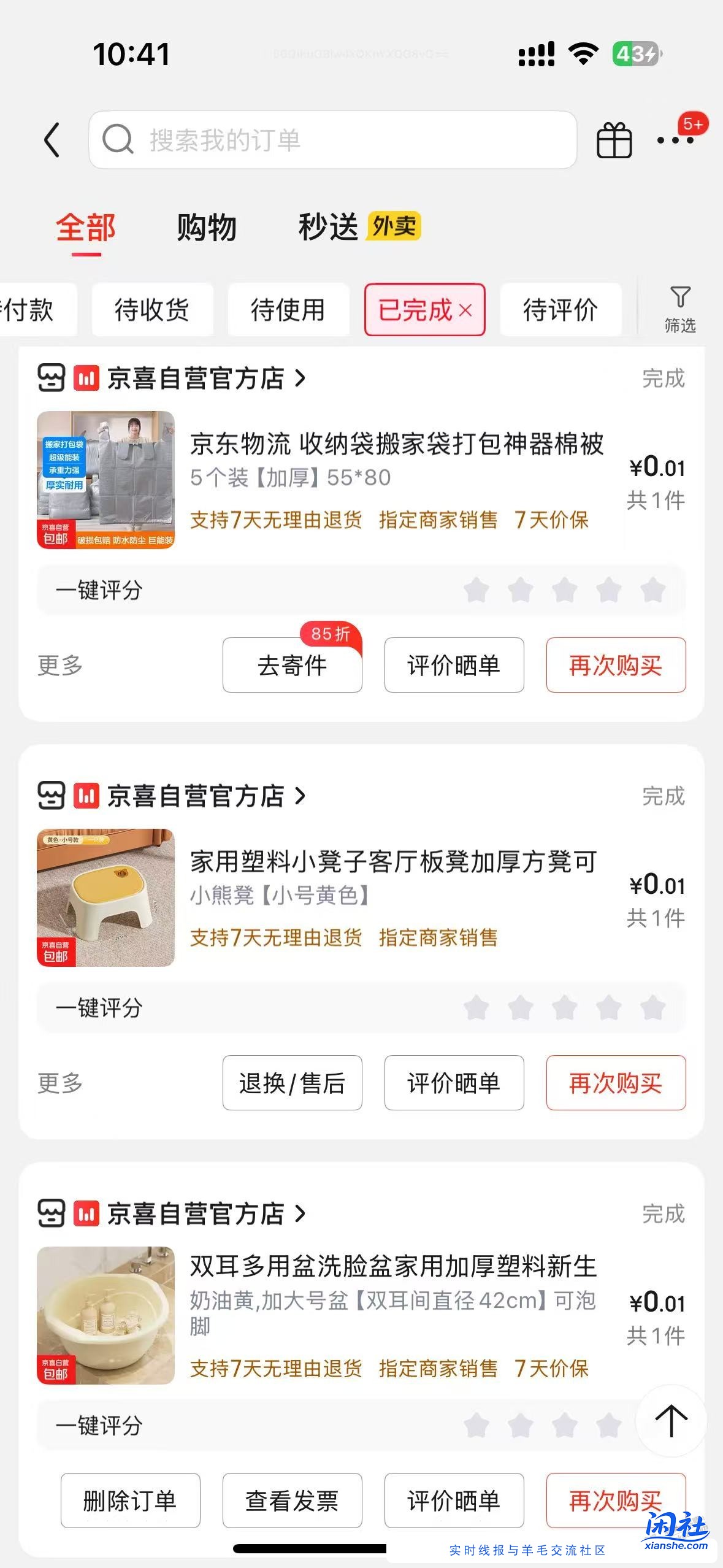Remove the 已完成 filter by clicking its × icon

(x=465, y=309)
